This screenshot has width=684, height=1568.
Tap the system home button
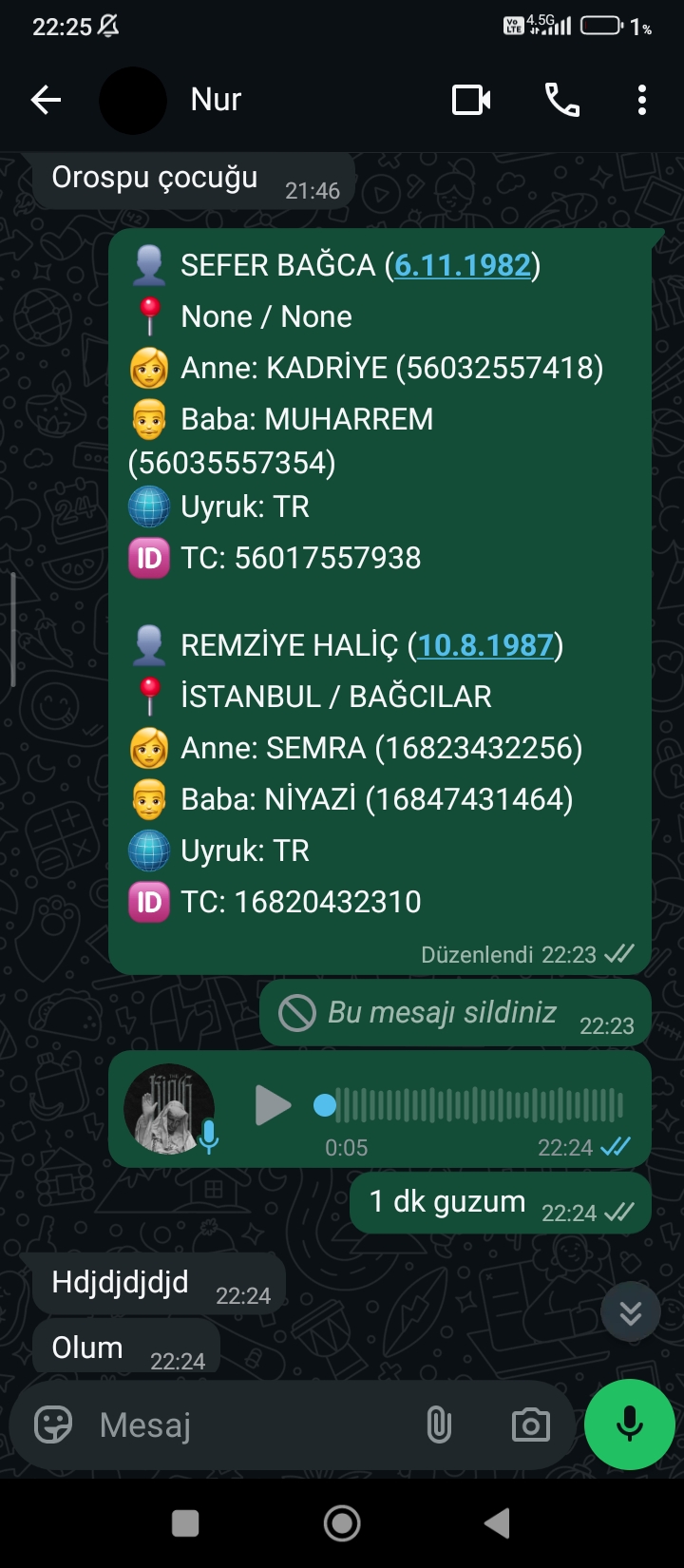[342, 1523]
